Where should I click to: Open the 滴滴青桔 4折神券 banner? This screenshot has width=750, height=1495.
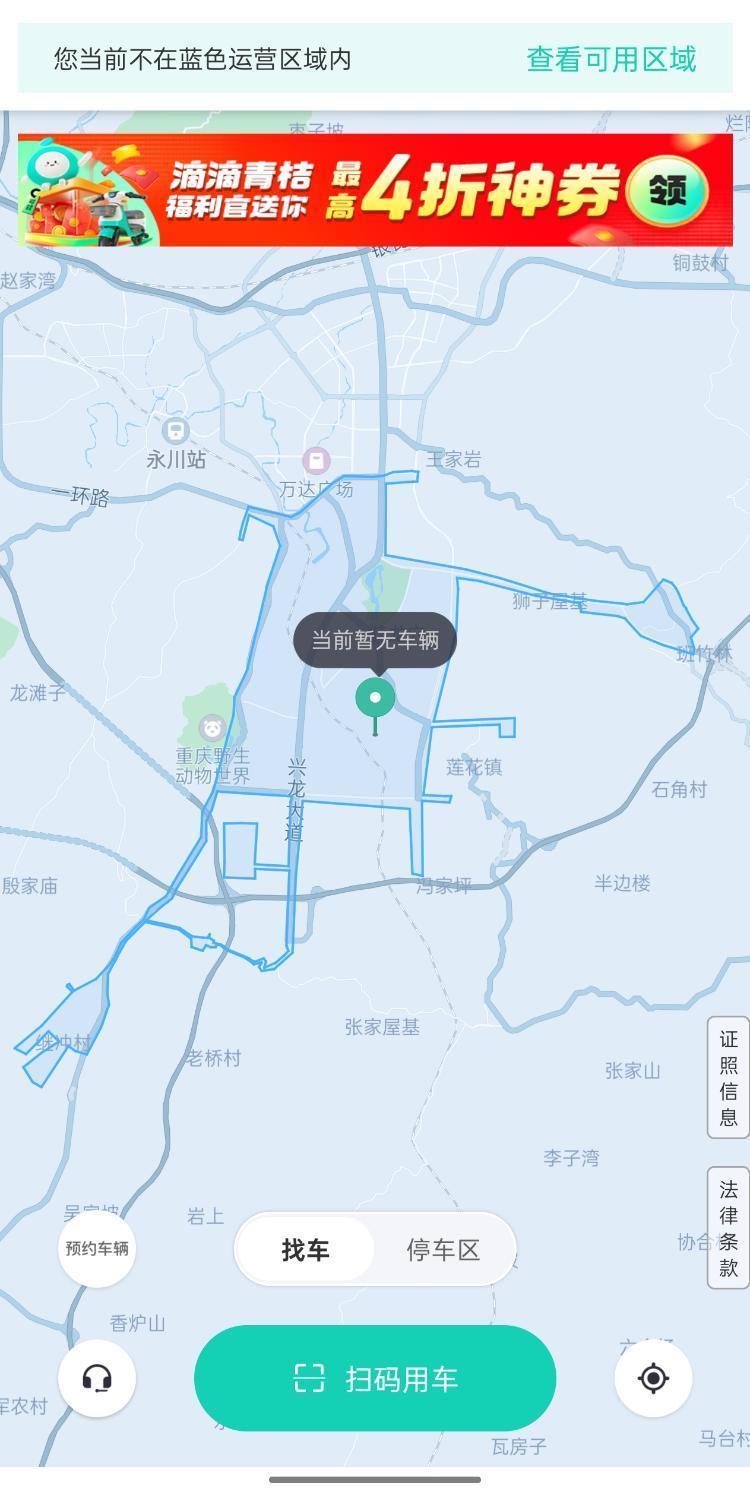(375, 190)
